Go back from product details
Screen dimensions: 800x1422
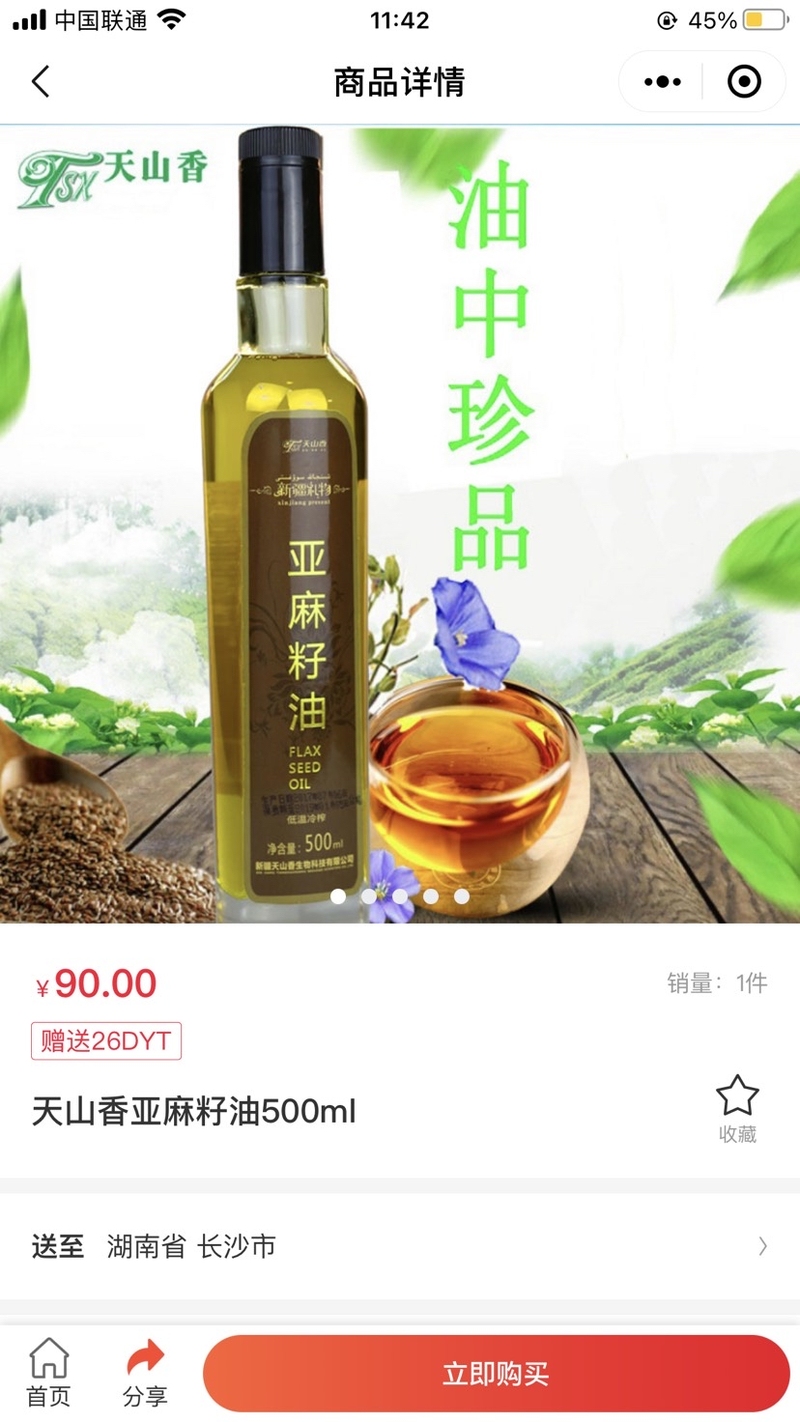[40, 82]
